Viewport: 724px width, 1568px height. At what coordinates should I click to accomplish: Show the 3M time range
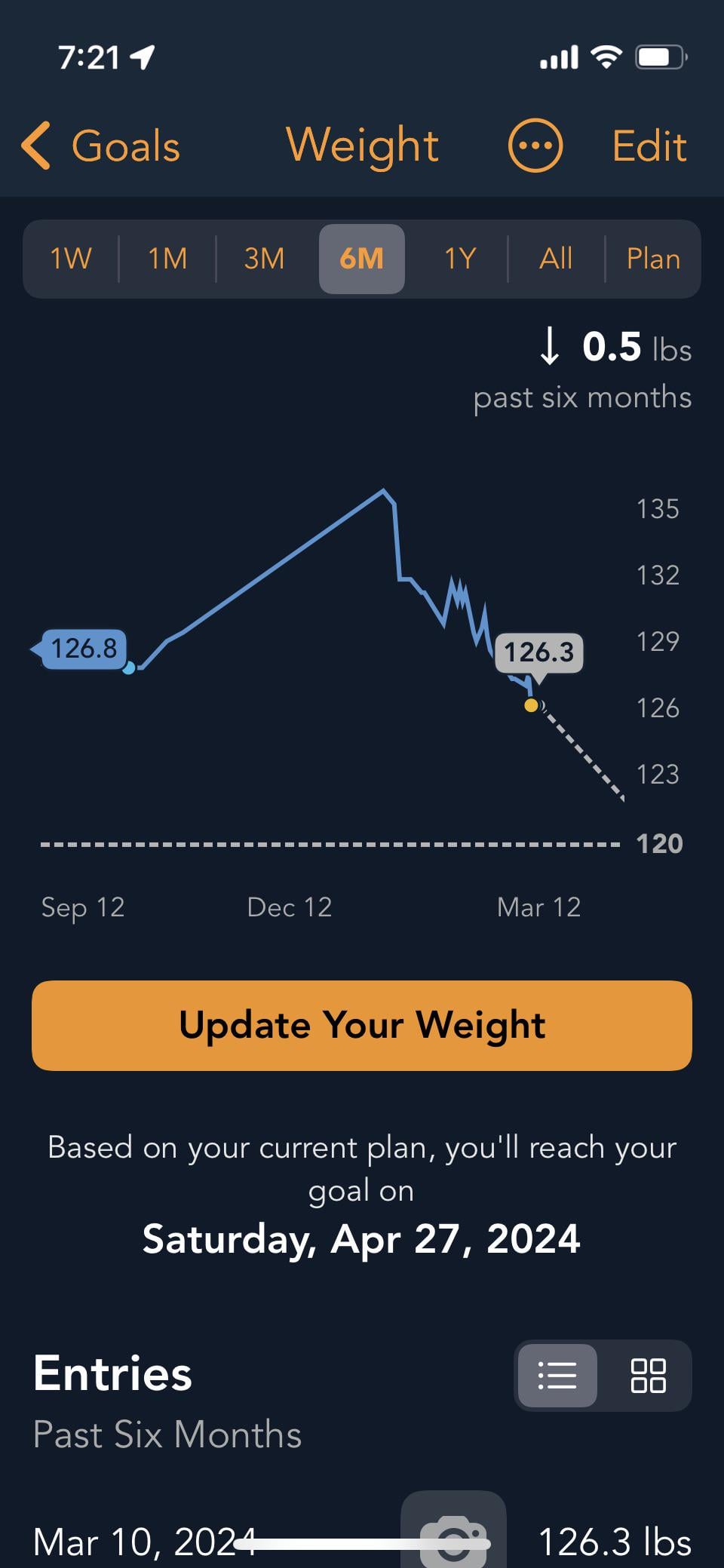[265, 259]
